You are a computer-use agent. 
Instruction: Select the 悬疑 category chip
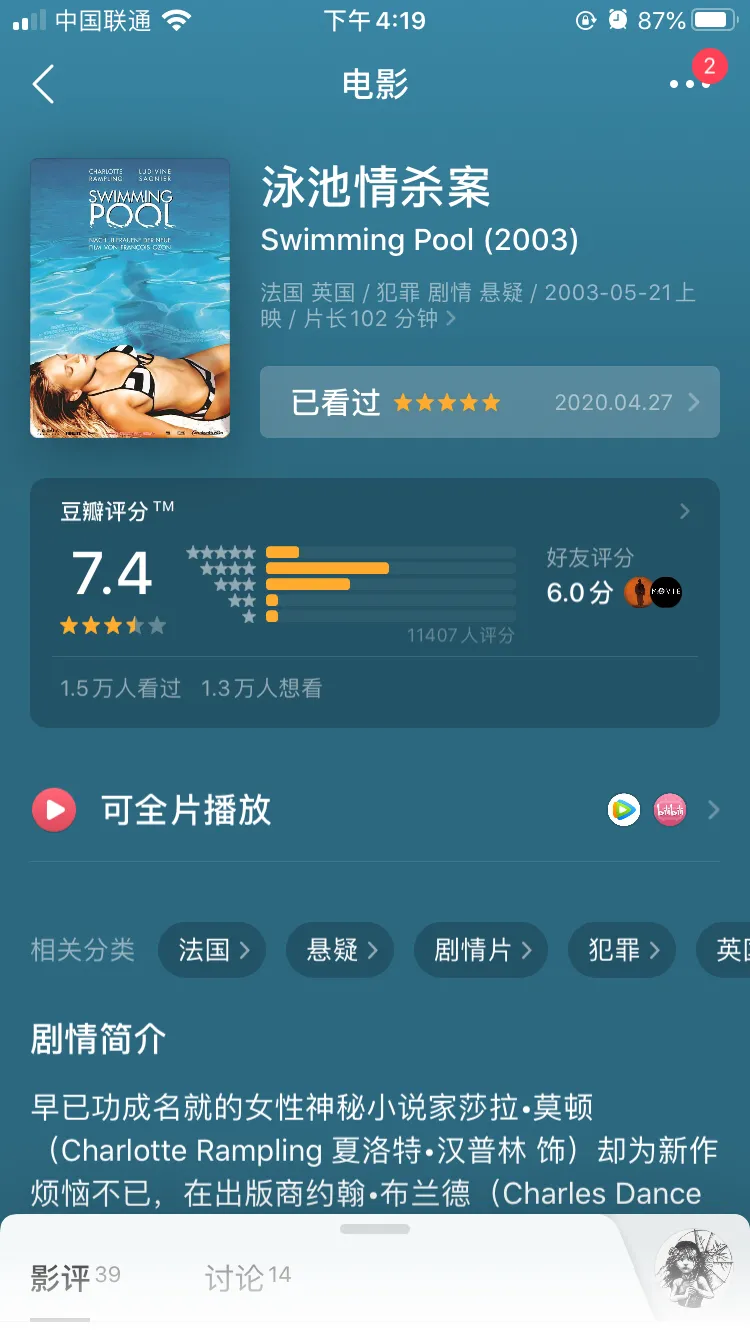340,950
